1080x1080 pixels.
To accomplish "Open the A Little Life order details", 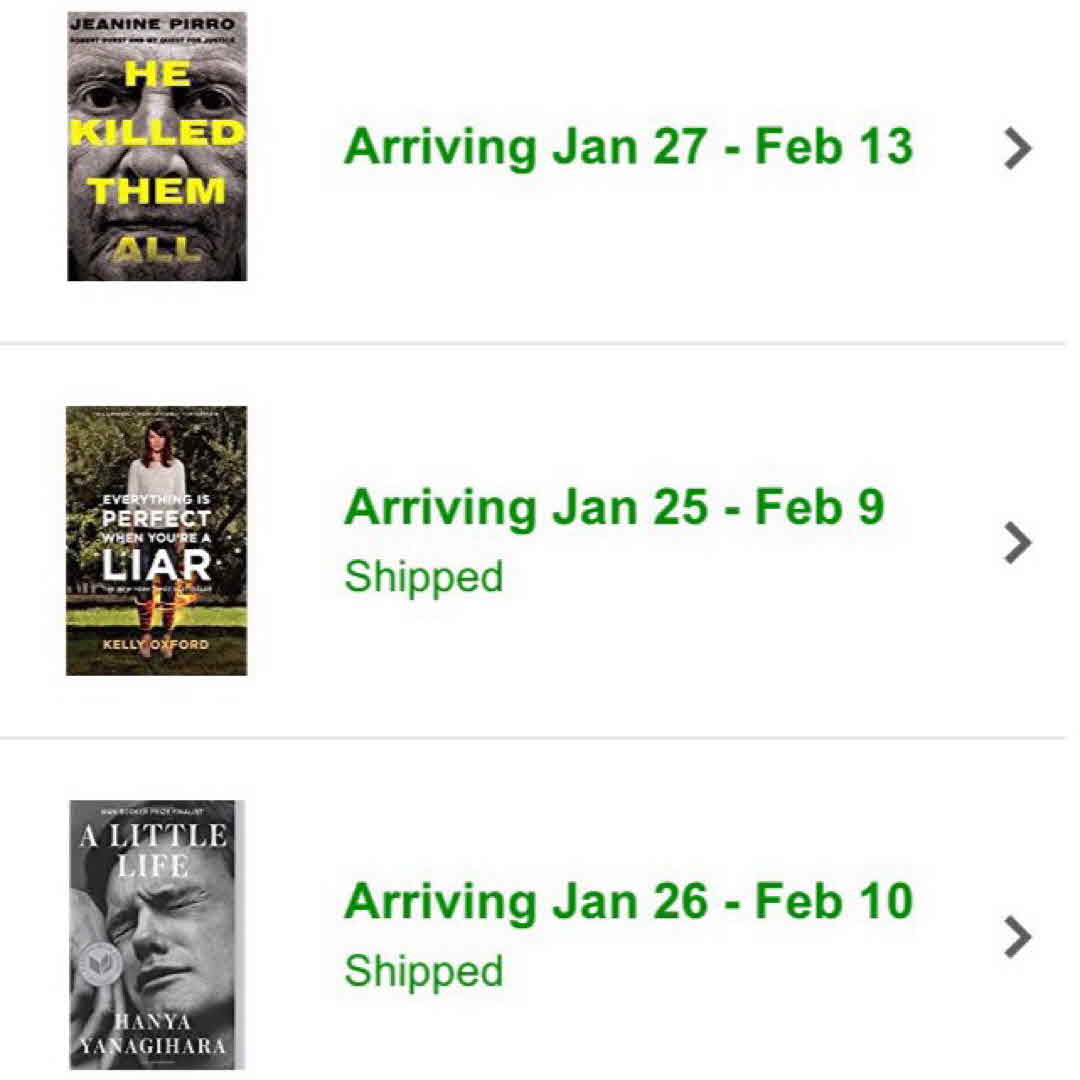I will [x=1016, y=937].
